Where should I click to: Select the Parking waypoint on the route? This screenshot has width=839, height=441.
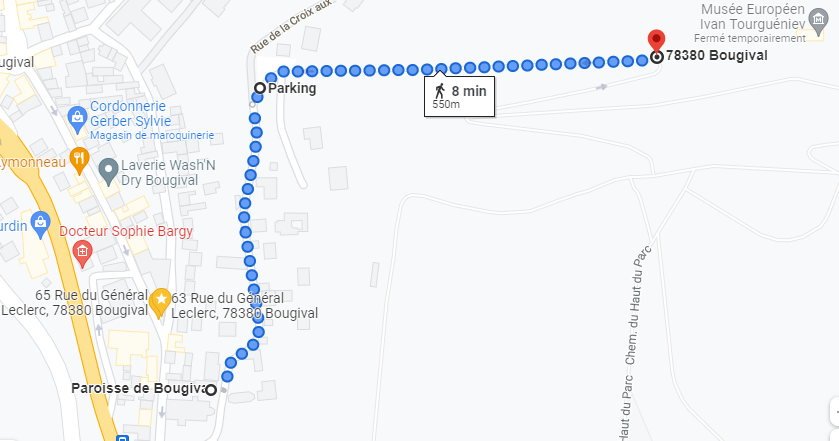click(x=260, y=88)
